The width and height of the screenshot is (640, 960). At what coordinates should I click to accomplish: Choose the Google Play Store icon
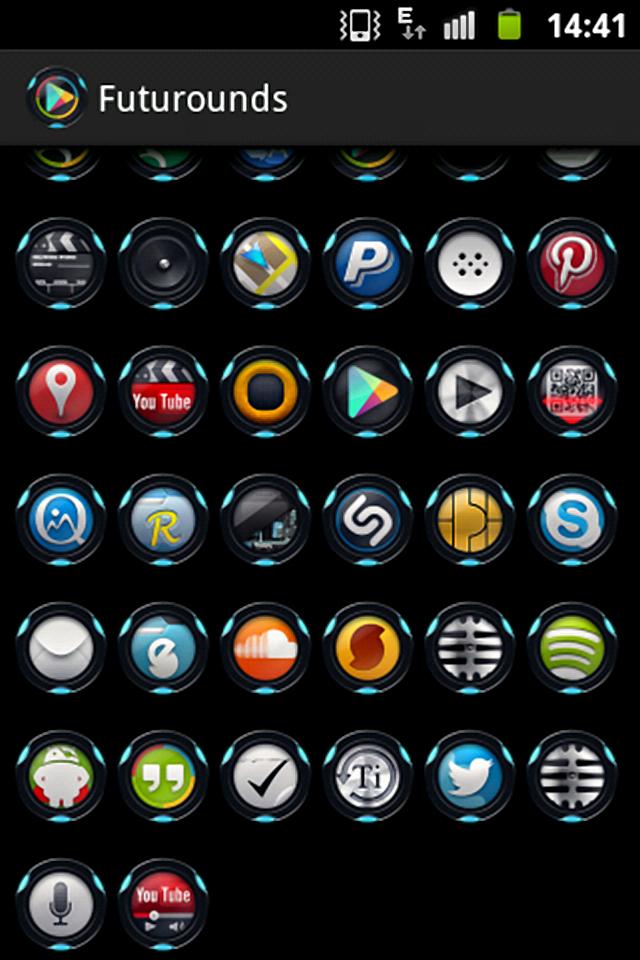(367, 390)
